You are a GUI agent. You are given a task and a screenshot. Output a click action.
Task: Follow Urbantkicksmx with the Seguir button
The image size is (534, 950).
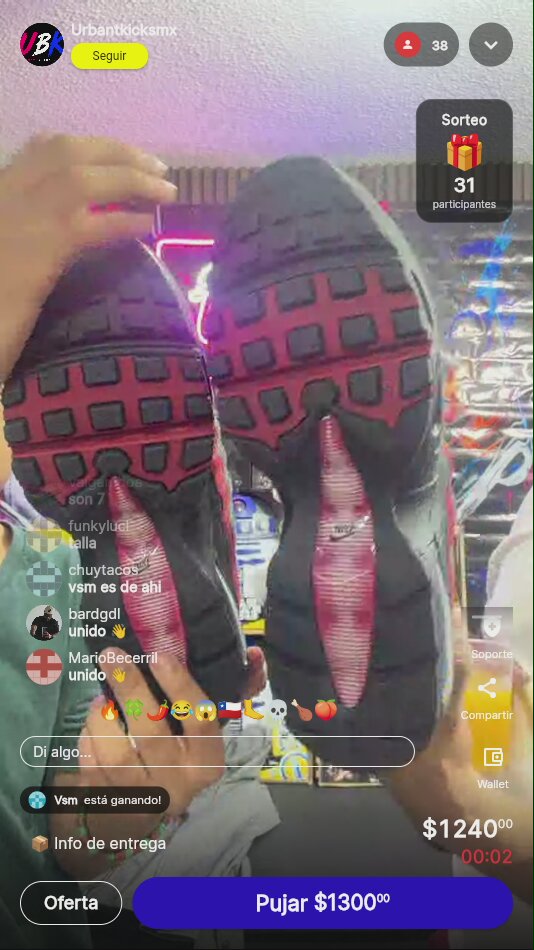(x=110, y=56)
